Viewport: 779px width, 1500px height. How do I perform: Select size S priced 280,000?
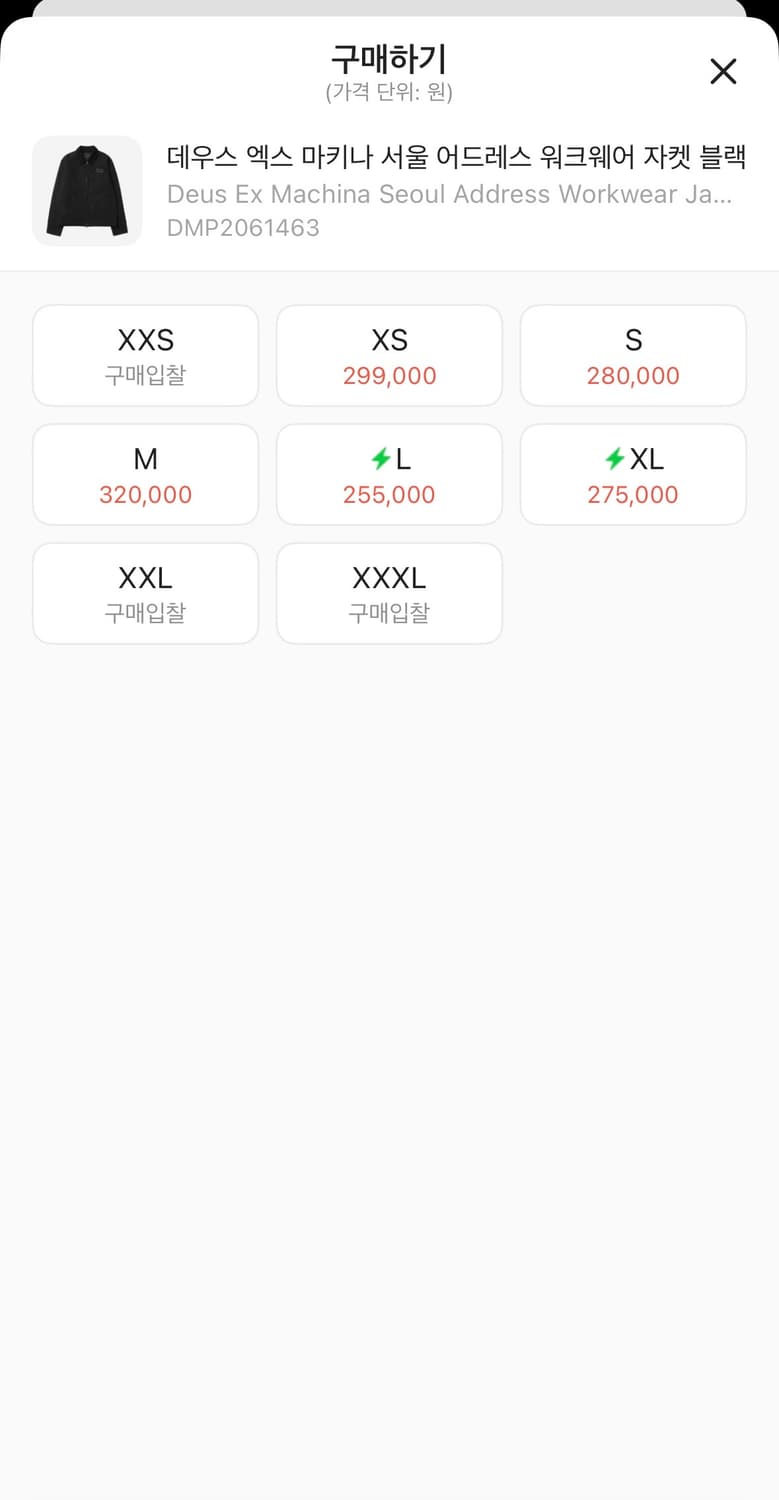[x=633, y=355]
